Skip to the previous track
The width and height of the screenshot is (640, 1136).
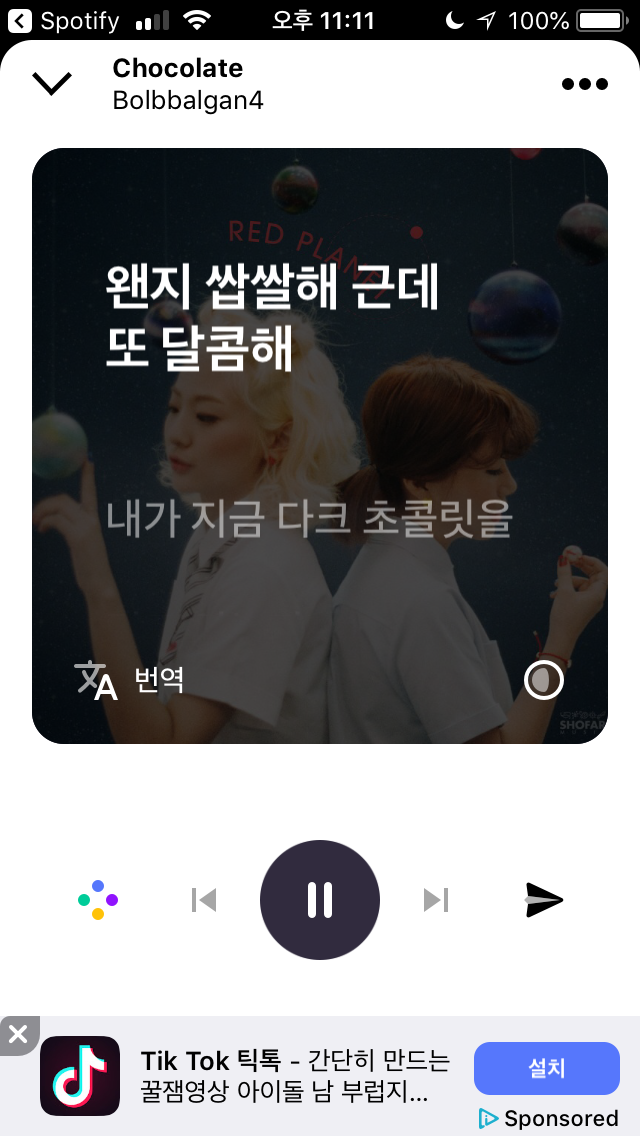pyautogui.click(x=204, y=900)
